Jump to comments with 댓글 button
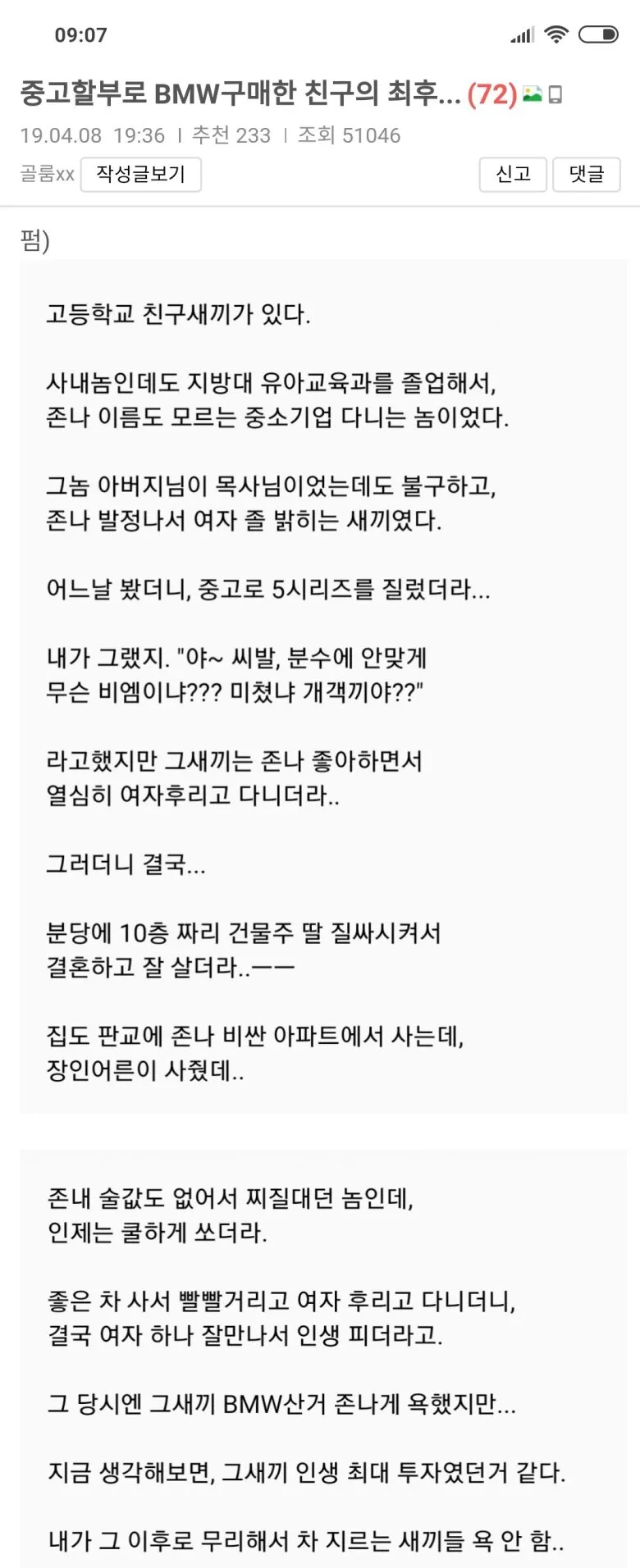This screenshot has height=1568, width=640. coord(587,174)
